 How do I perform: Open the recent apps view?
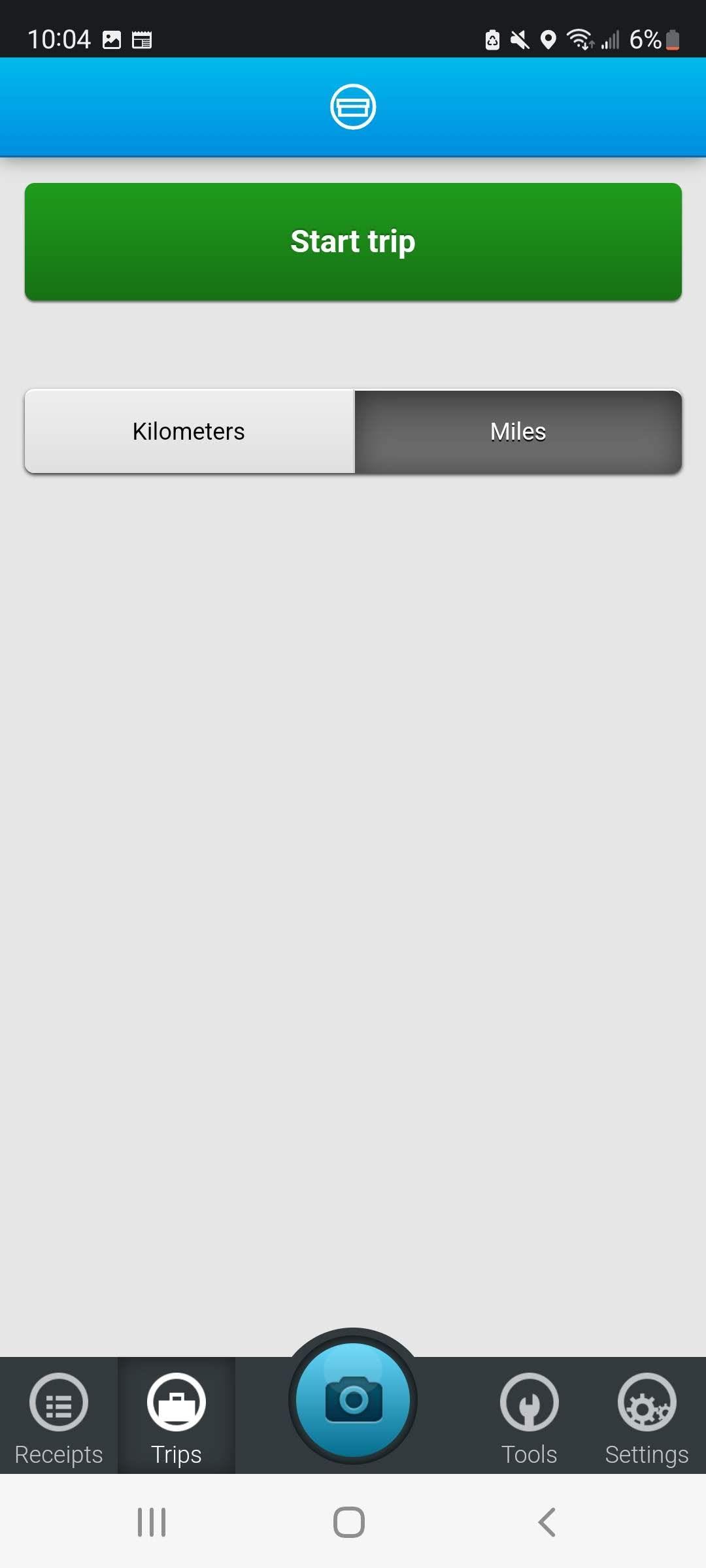(x=152, y=1522)
